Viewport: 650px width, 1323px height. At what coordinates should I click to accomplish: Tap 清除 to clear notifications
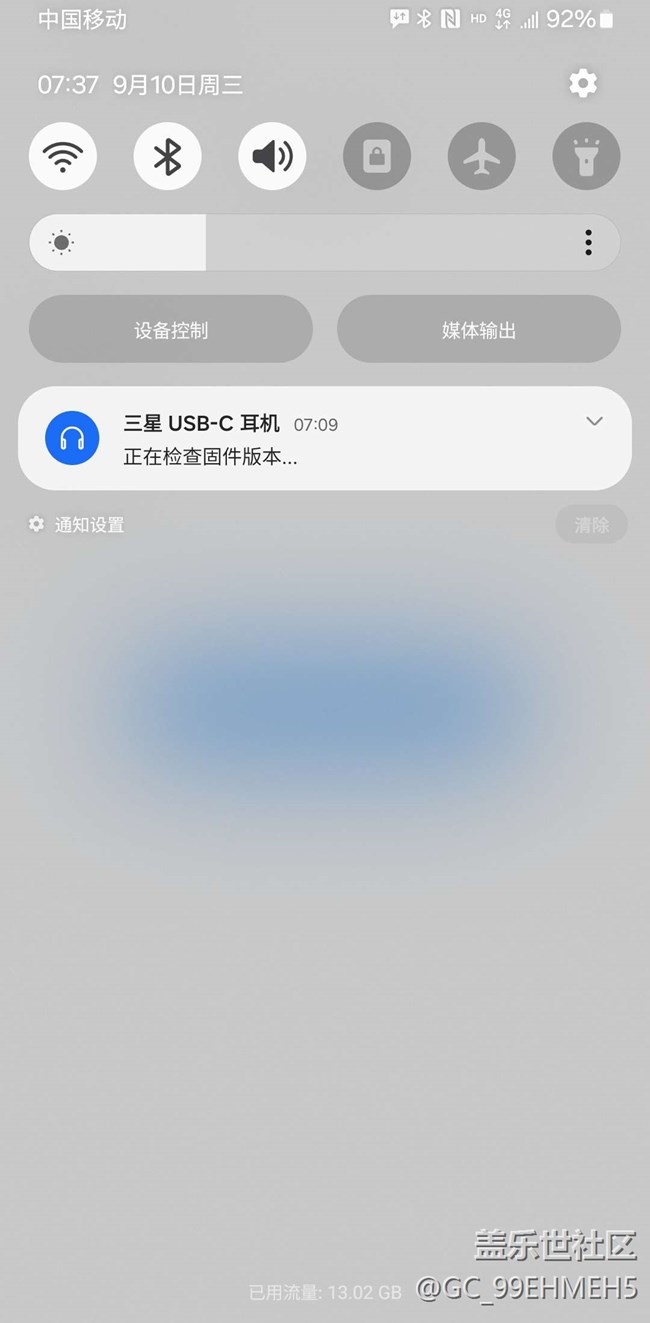point(591,525)
